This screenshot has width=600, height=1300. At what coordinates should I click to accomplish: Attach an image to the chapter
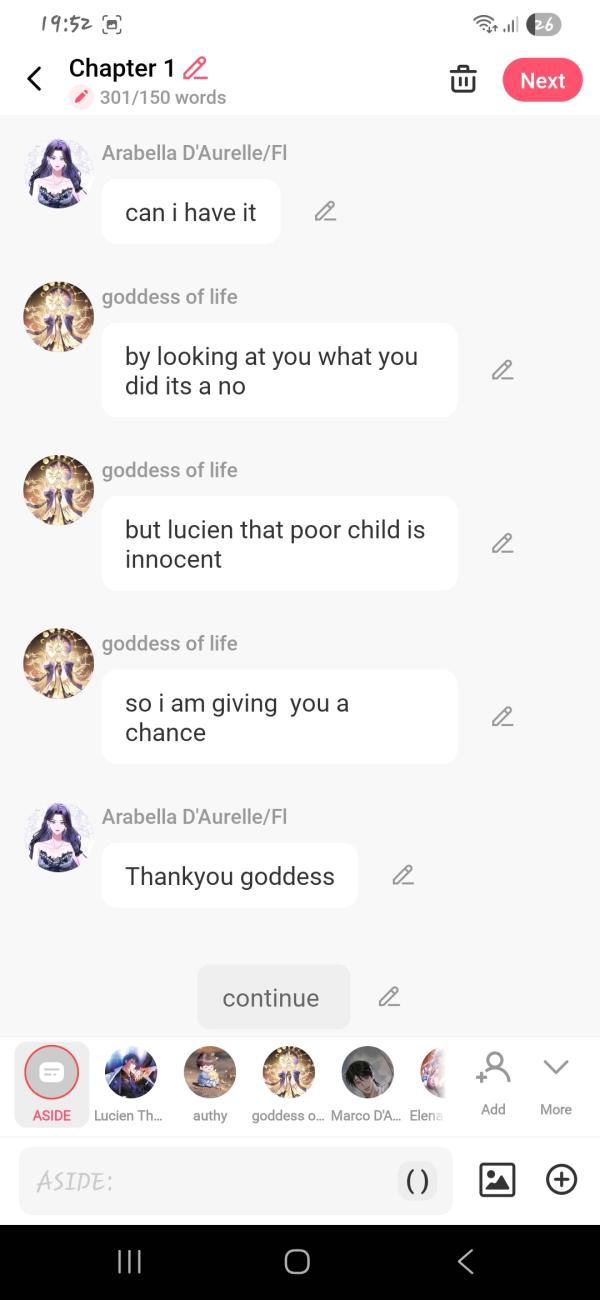coord(497,1180)
